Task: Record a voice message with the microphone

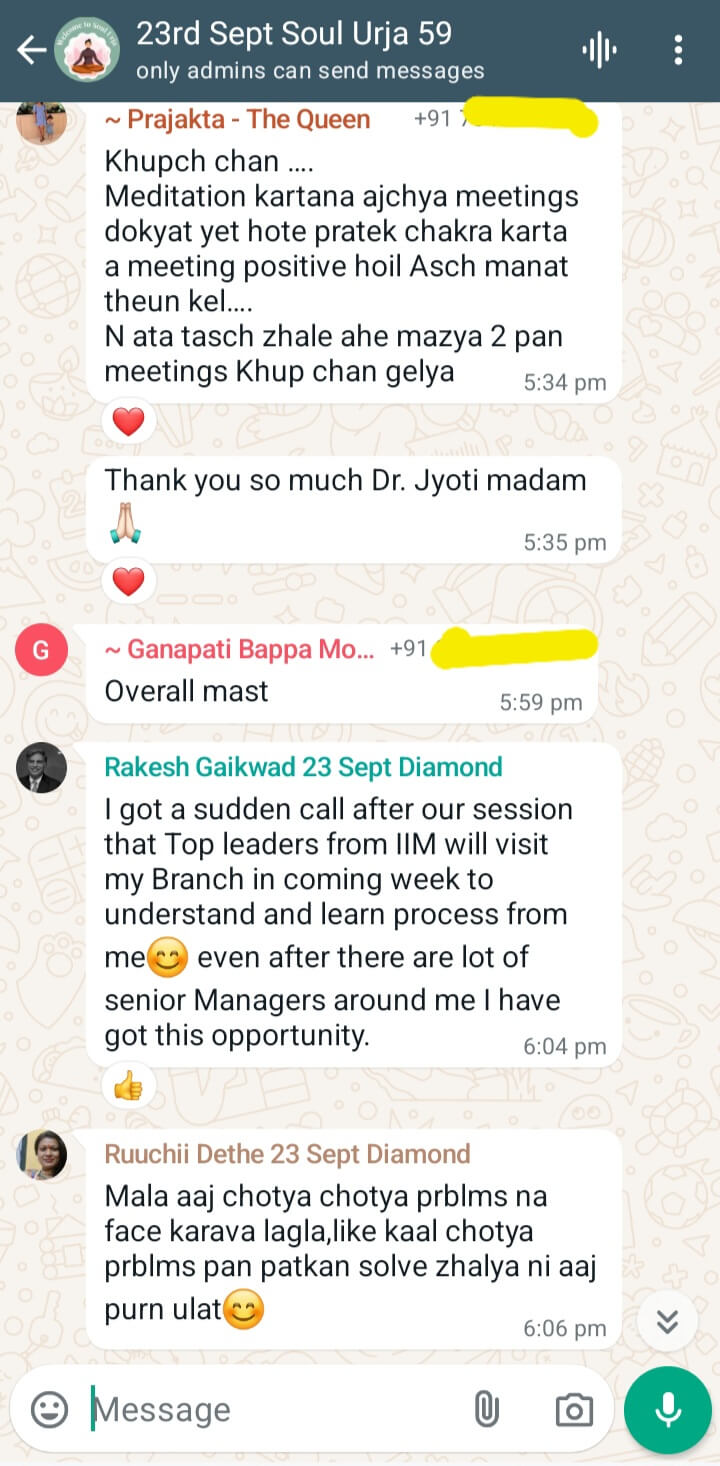Action: [x=668, y=1410]
